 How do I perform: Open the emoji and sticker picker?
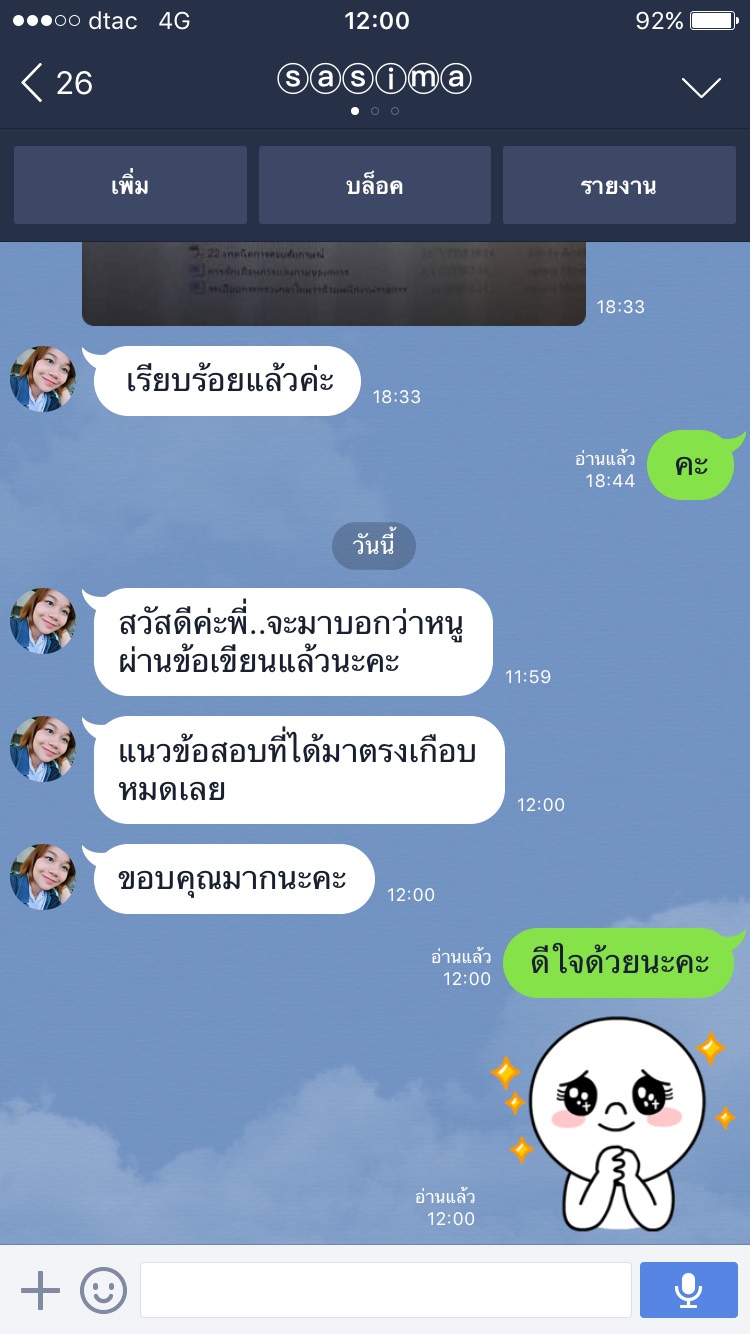click(103, 1290)
